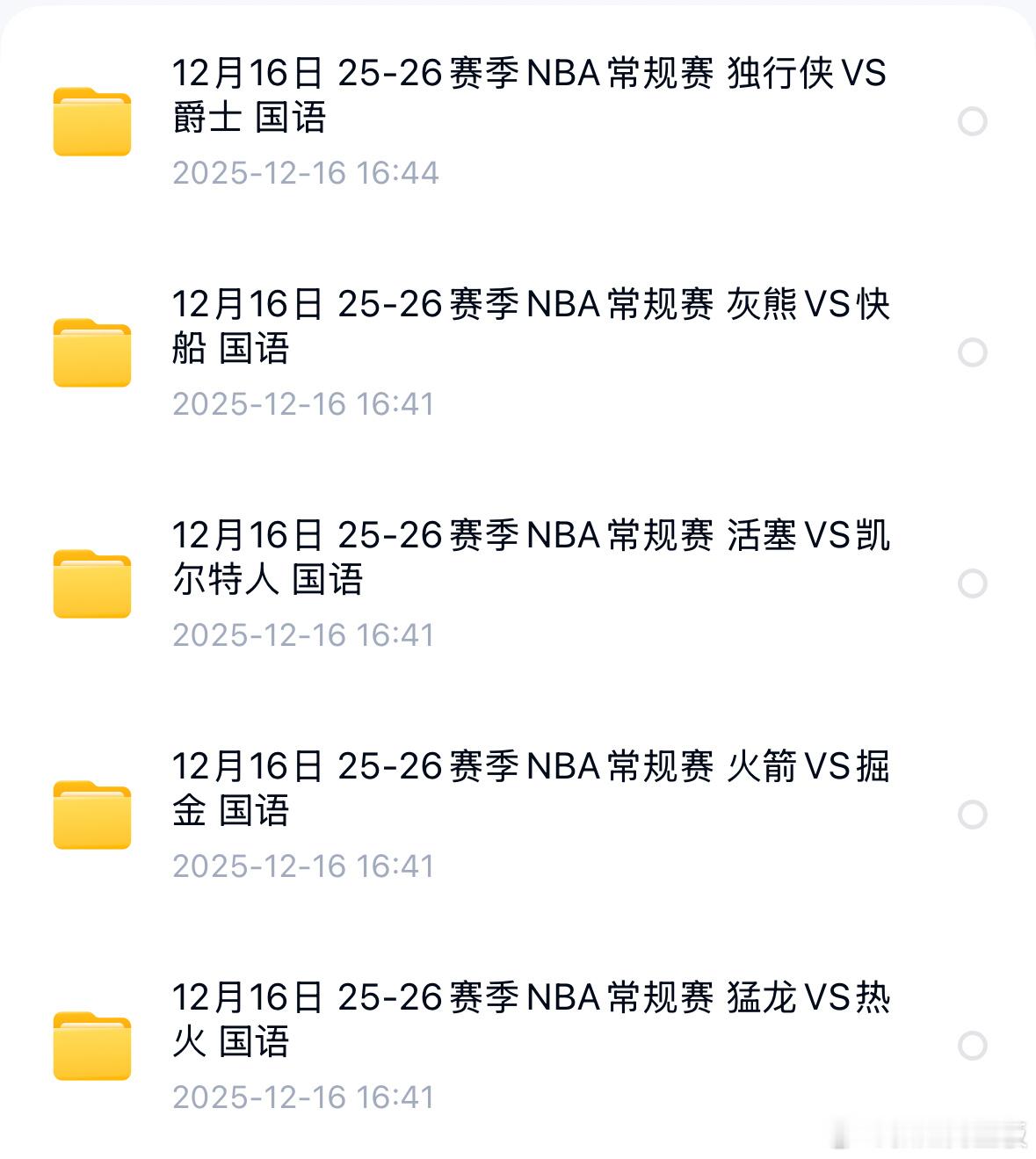Select the 灰熊 VS快船 selection circle
Viewport: 1036px width, 1159px height.
tap(972, 351)
